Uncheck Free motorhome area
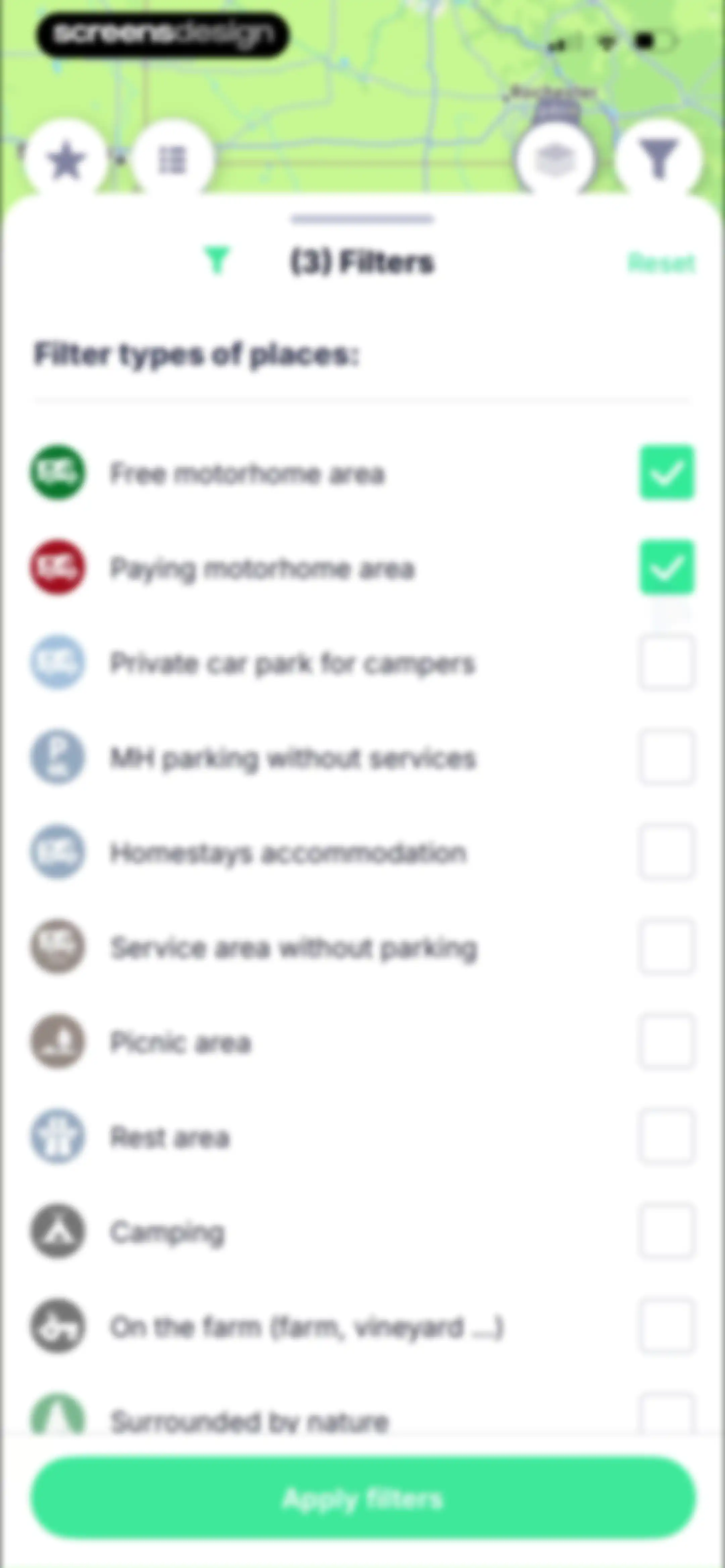The image size is (725, 1568). click(x=667, y=473)
